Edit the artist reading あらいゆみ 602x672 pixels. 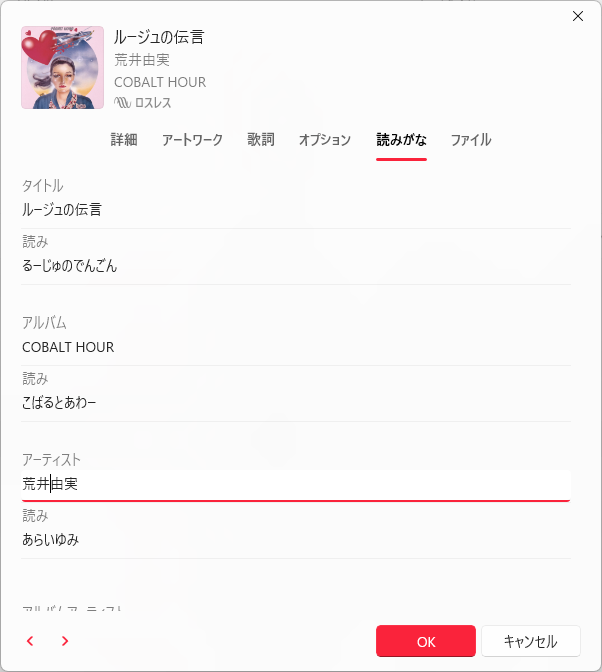coord(296,540)
